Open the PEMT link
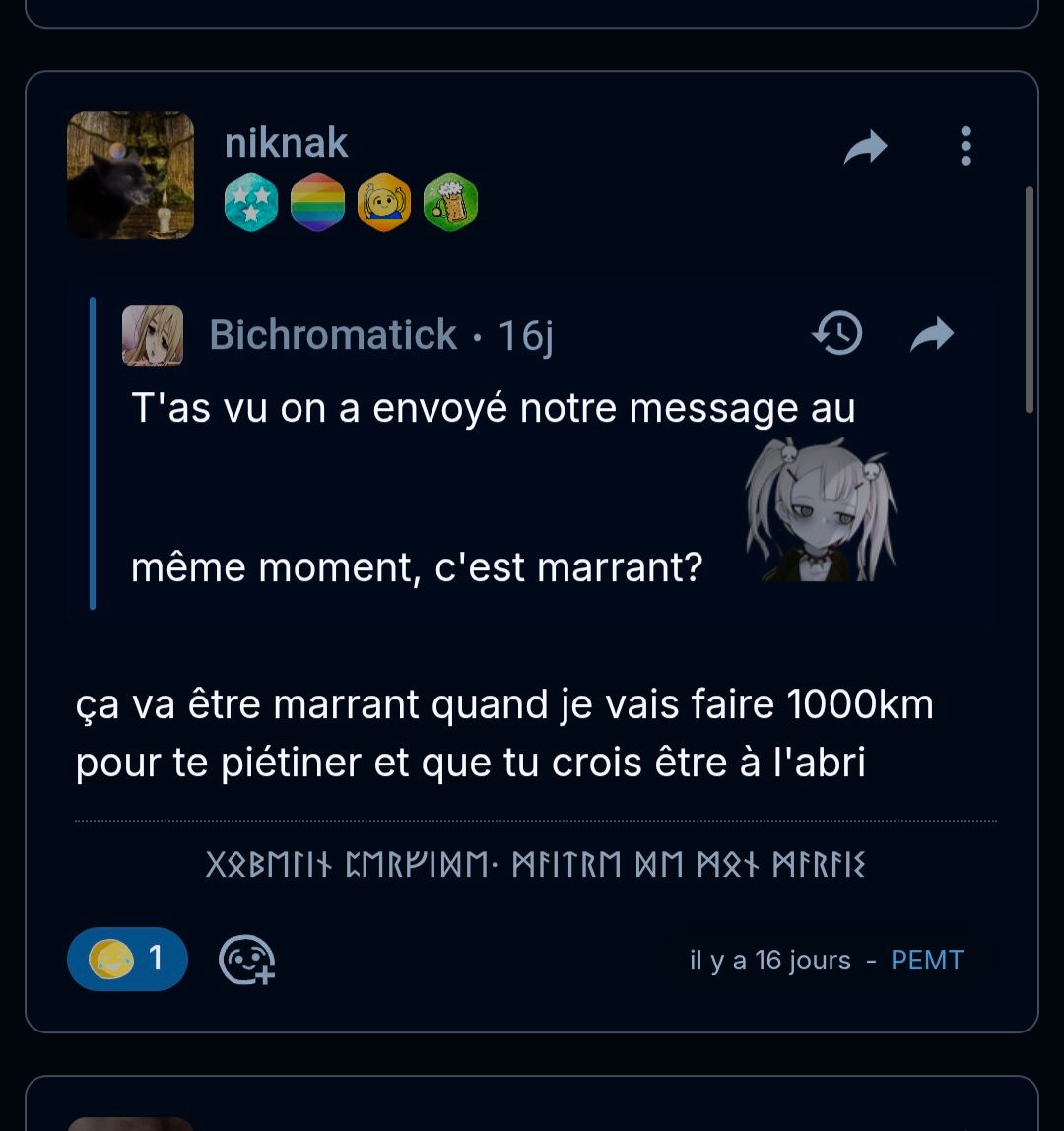Screen dimensions: 1064x1131 [926, 961]
